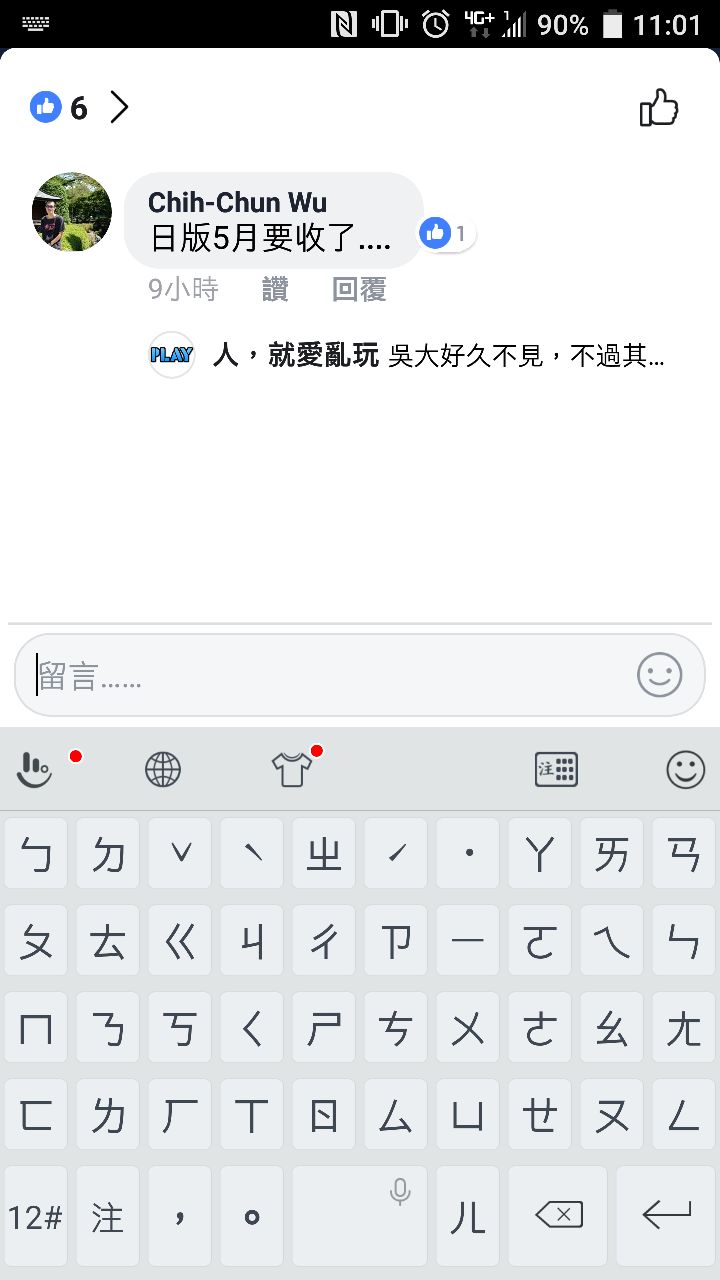Viewport: 720px width, 1280px height.
Task: View the 6 people who liked this post
Action: coord(80,108)
